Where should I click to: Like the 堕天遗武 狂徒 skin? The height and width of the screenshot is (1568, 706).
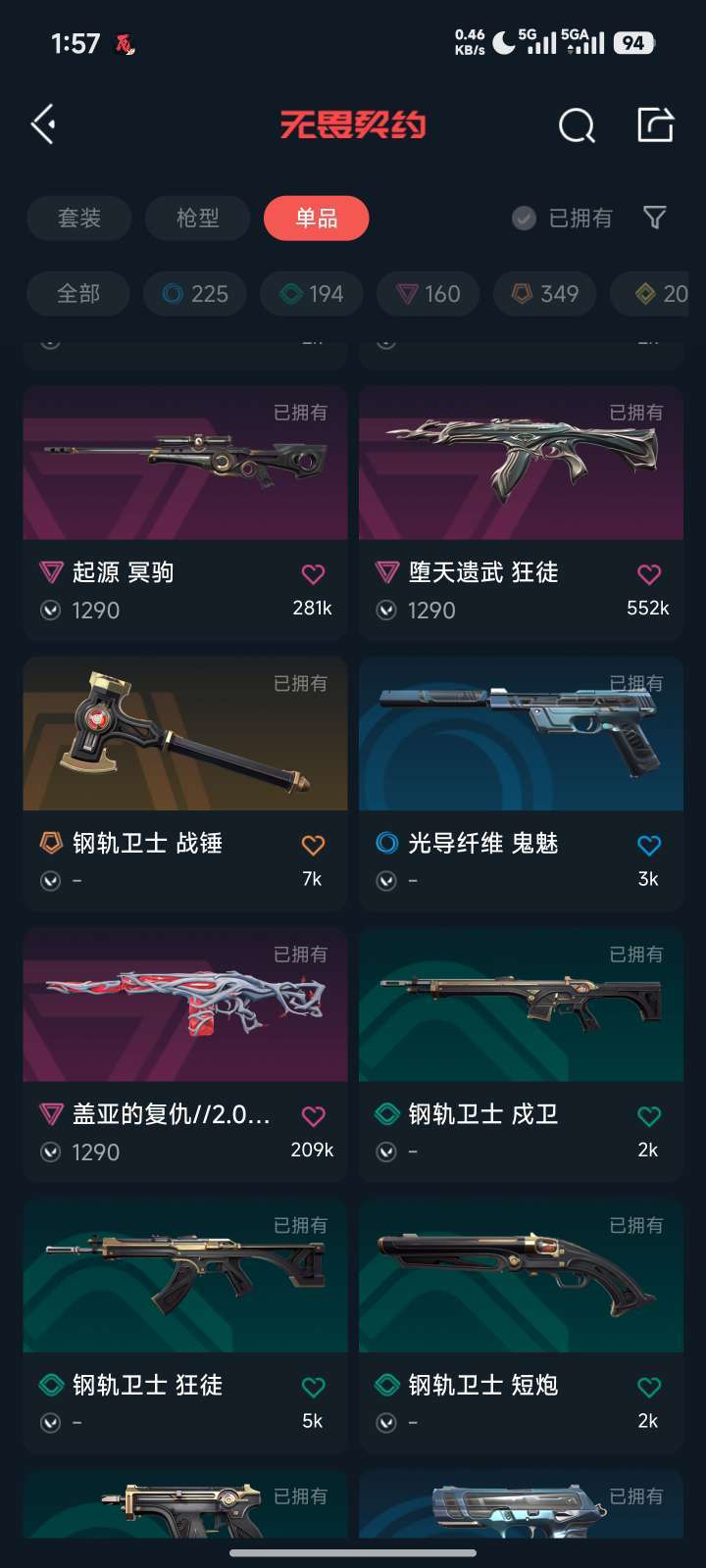click(x=649, y=574)
